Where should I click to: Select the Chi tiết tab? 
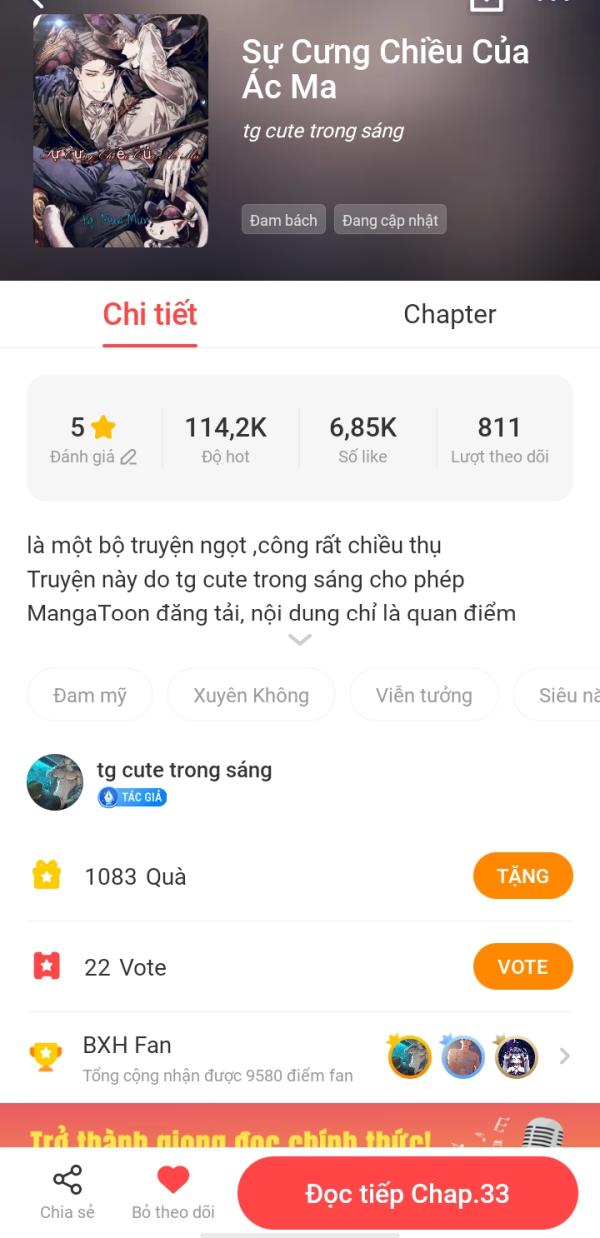(x=150, y=314)
